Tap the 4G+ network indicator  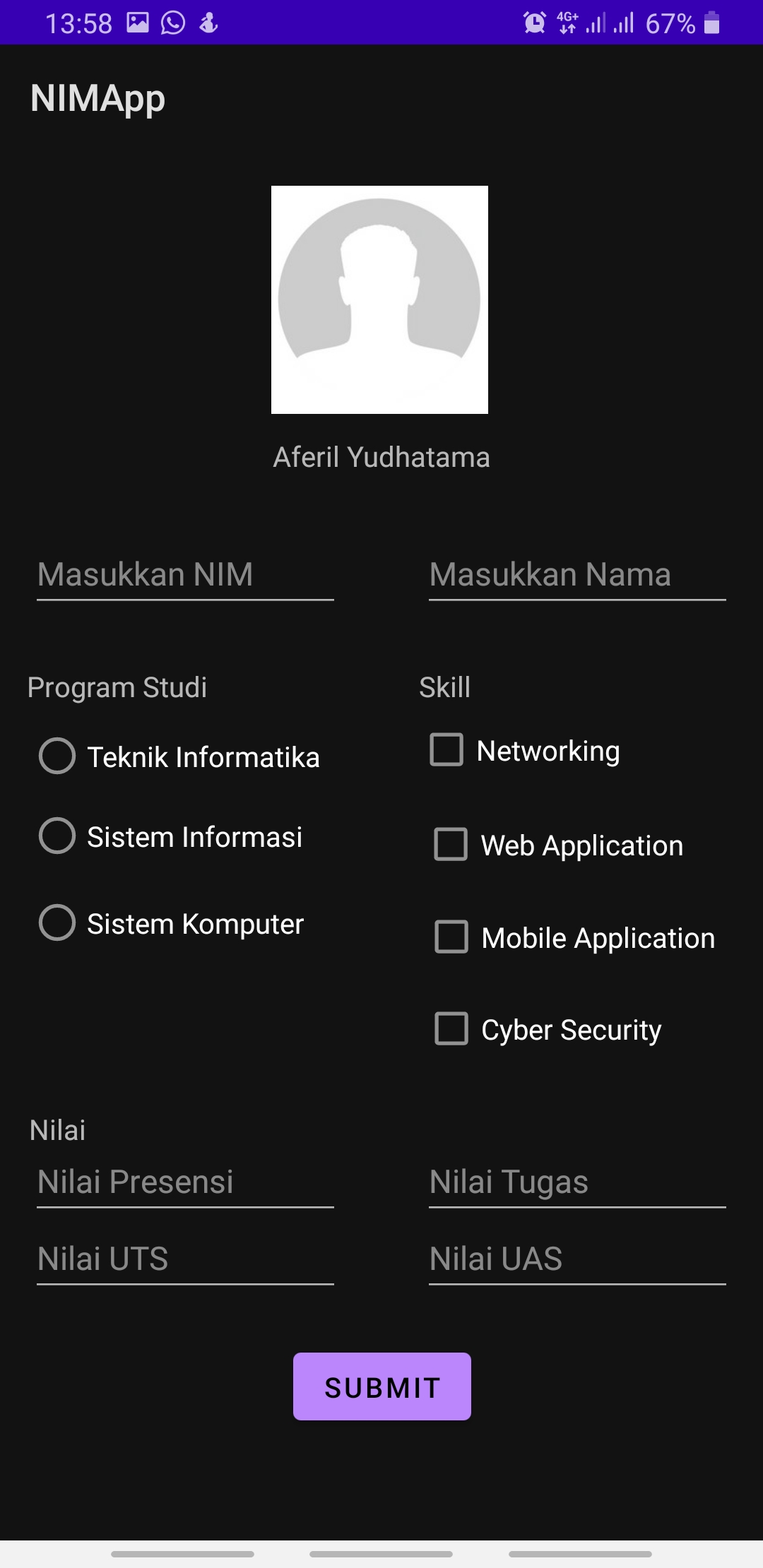(x=567, y=23)
